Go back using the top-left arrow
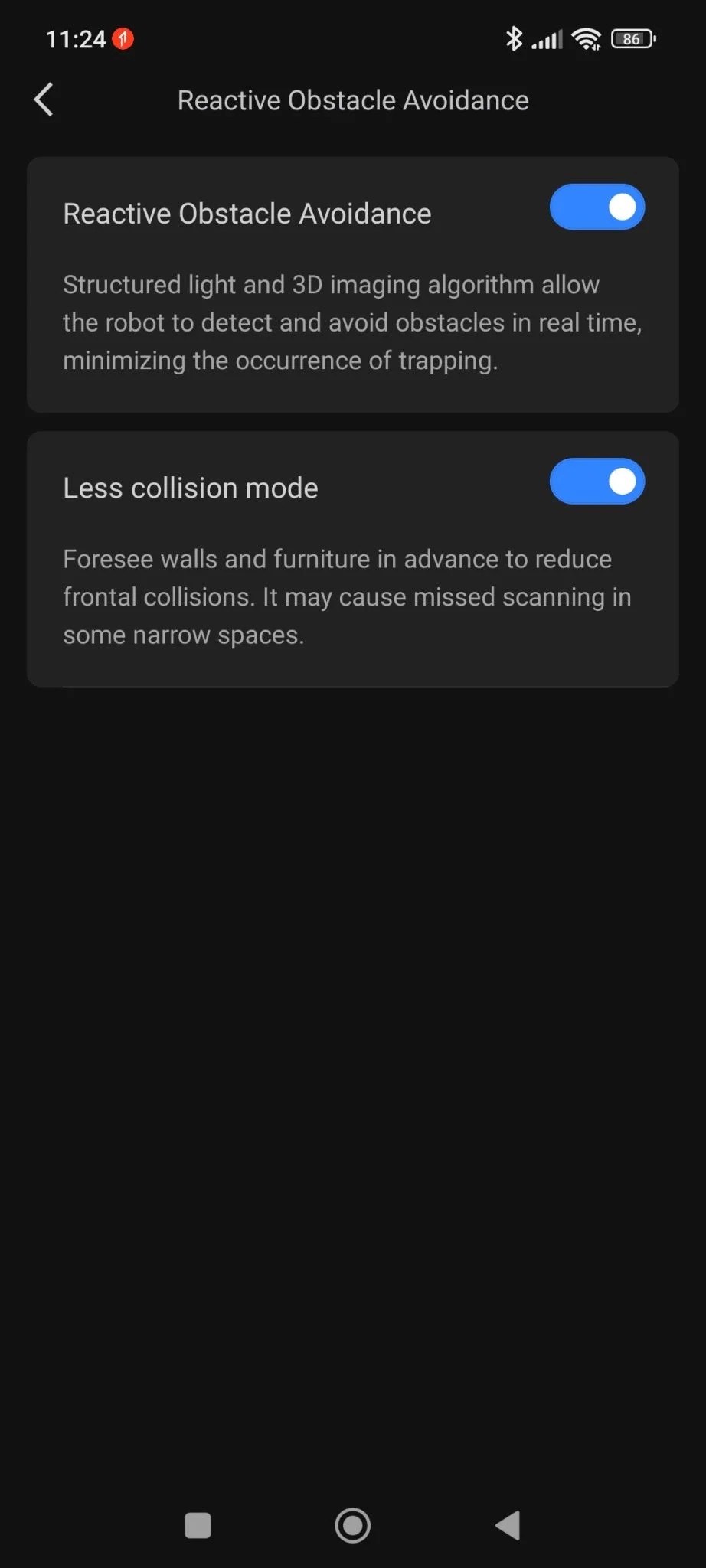Screen dimensions: 706x1568 pos(44,100)
